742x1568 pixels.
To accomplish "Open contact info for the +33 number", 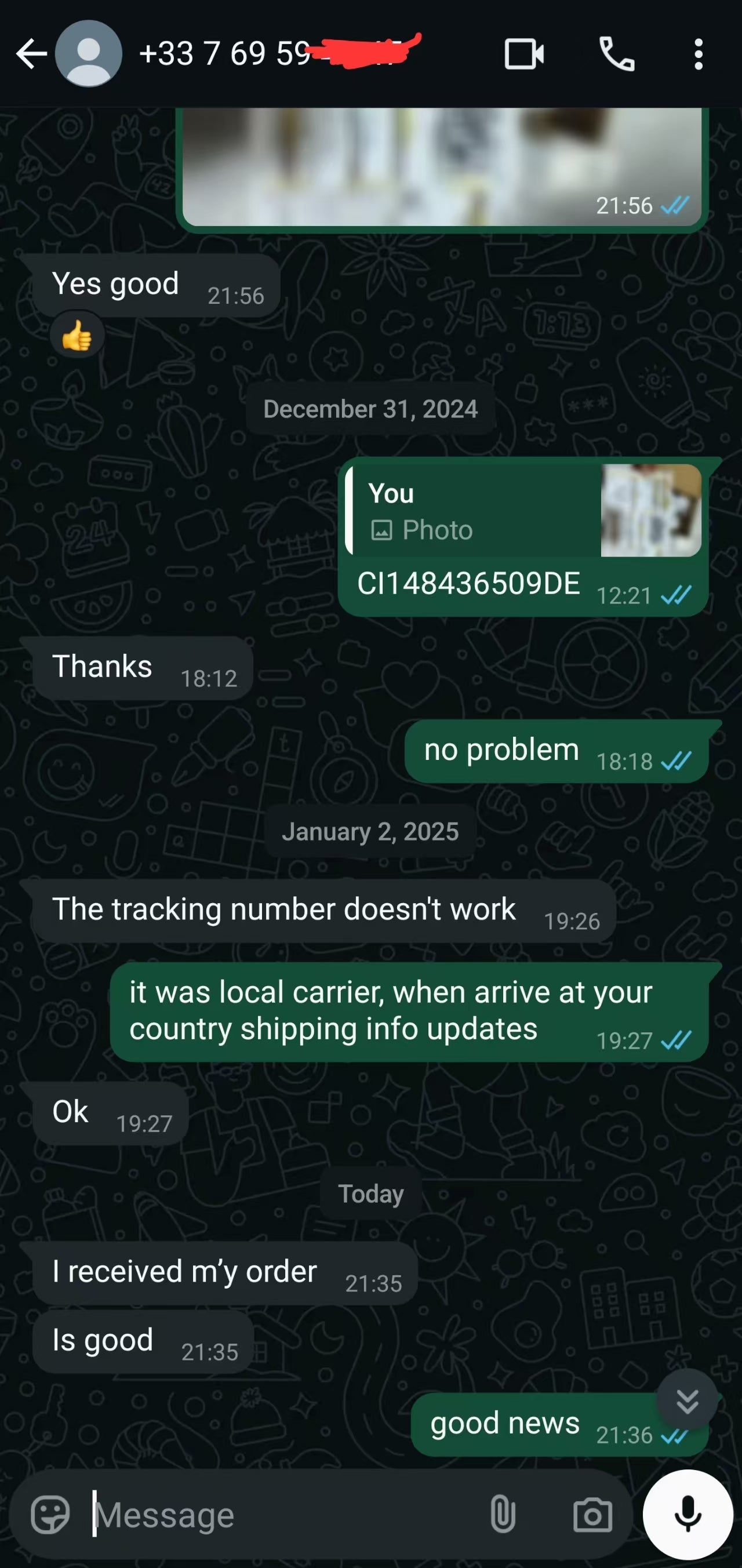I will (x=243, y=54).
